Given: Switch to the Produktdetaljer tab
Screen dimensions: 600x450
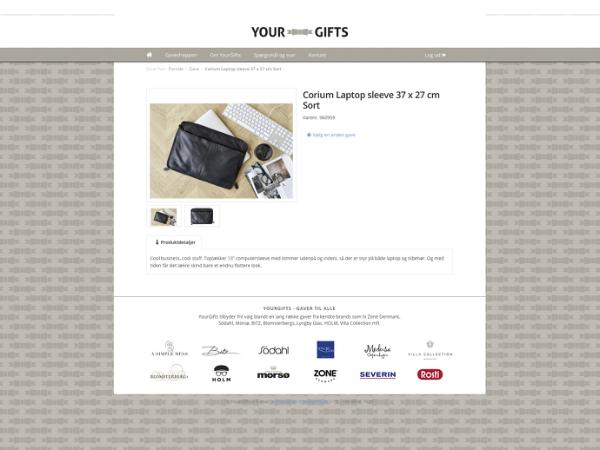Looking at the screenshot, I should coord(175,242).
